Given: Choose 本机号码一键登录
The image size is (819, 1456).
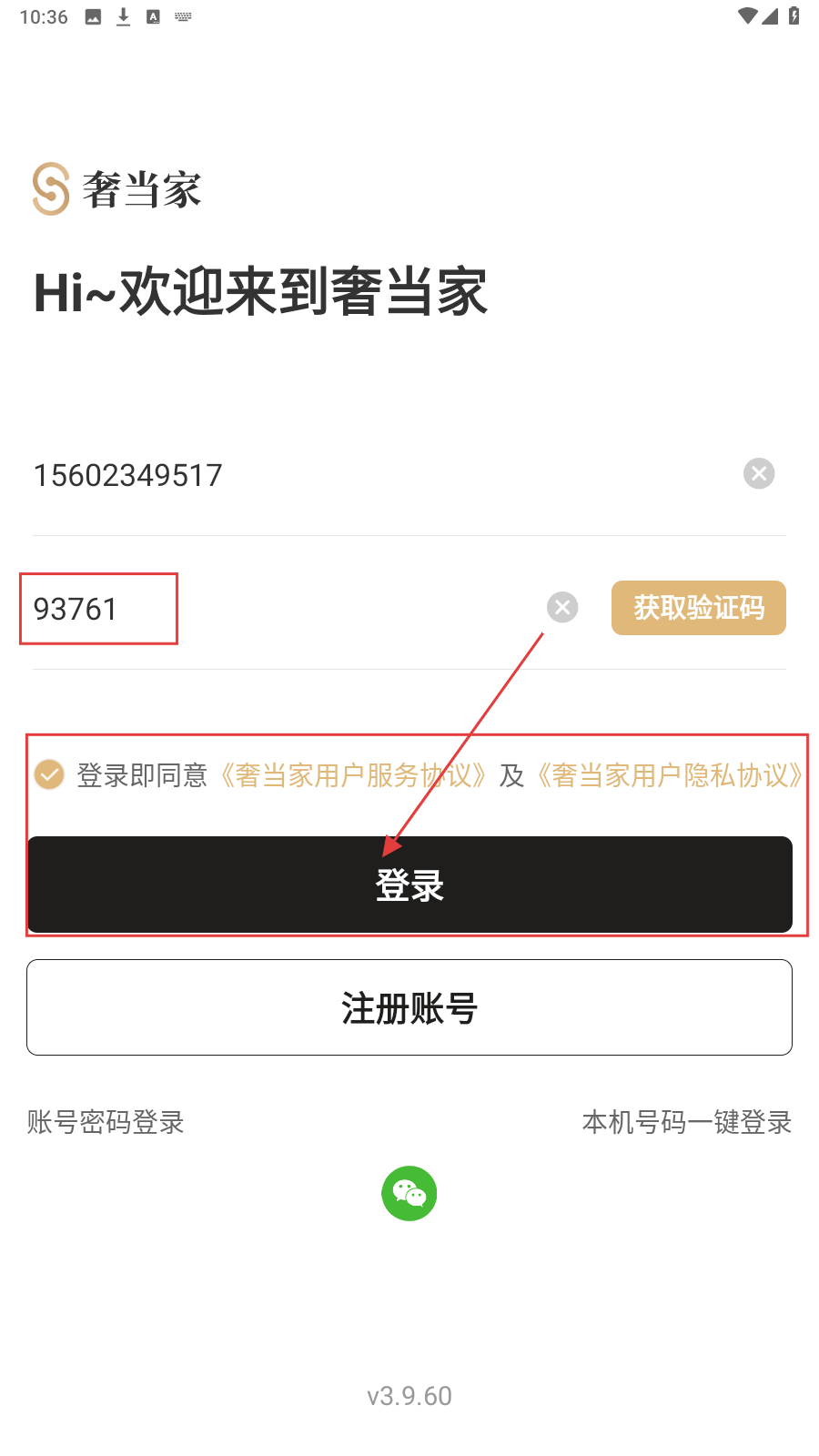Looking at the screenshot, I should (x=686, y=1122).
